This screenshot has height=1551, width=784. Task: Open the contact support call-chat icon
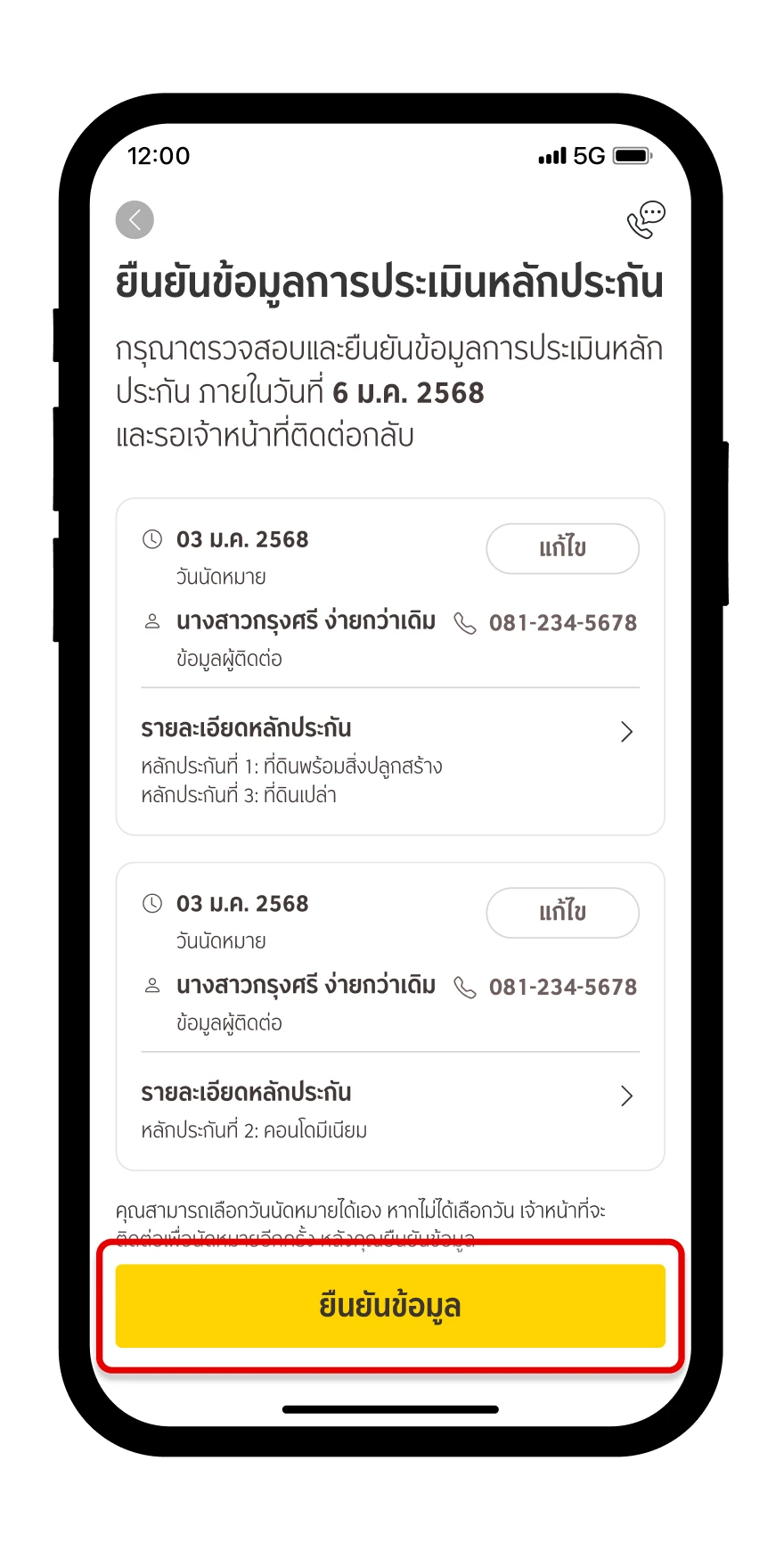pyautogui.click(x=646, y=220)
